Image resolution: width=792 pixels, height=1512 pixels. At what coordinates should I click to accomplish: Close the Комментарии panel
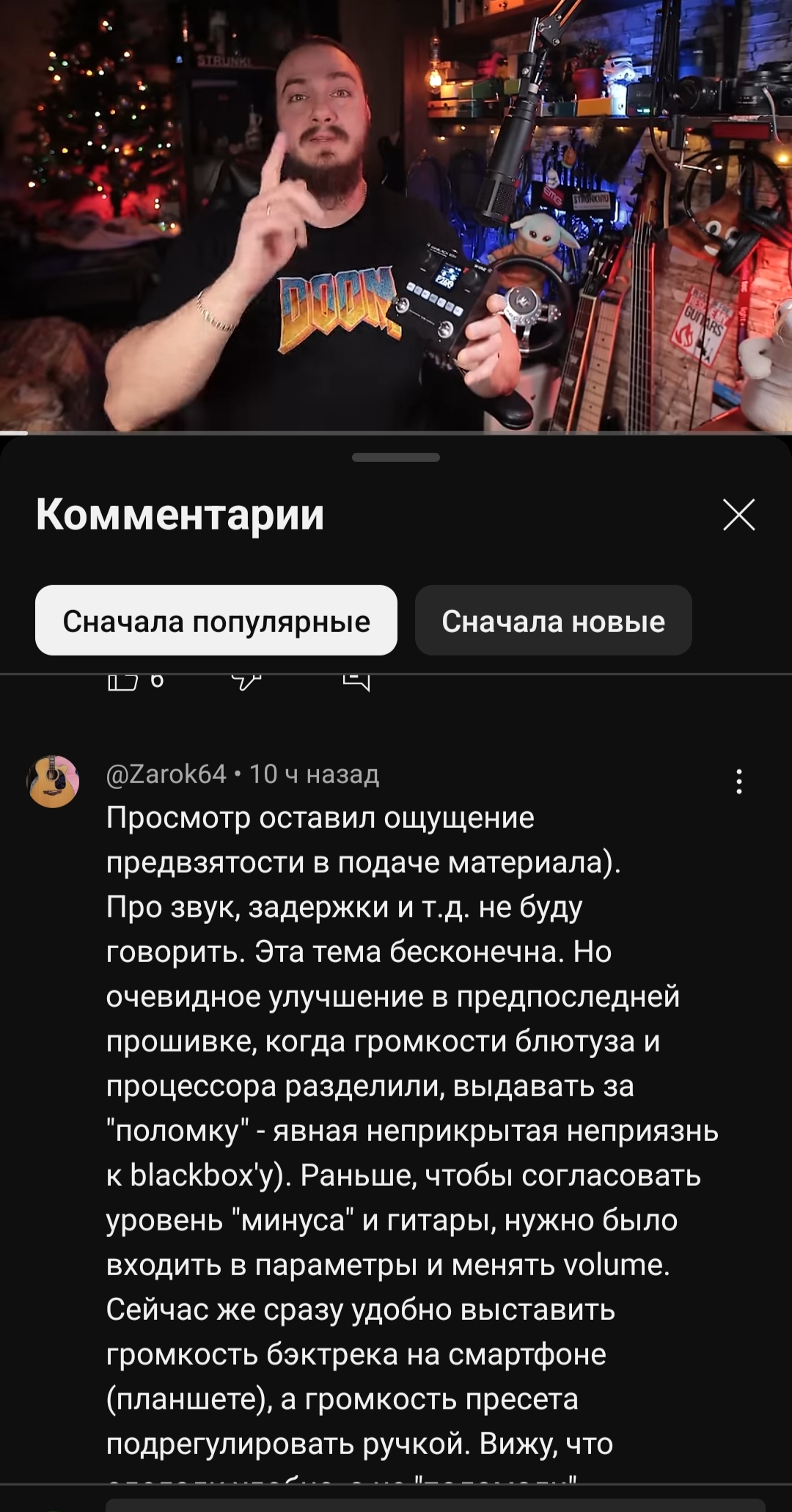[738, 515]
